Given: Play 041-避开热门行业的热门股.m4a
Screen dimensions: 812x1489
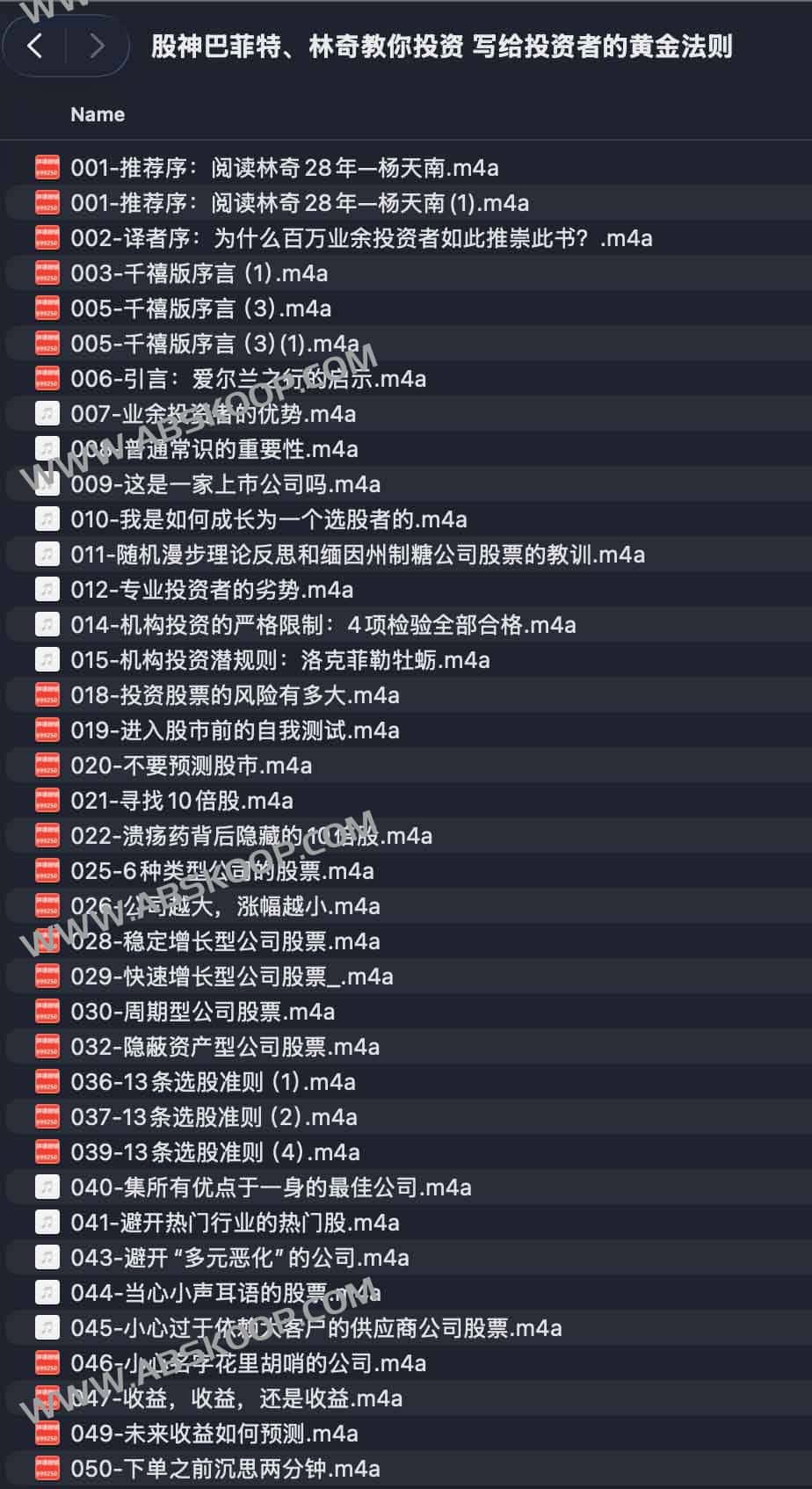Looking at the screenshot, I should pyautogui.click(x=235, y=1223).
